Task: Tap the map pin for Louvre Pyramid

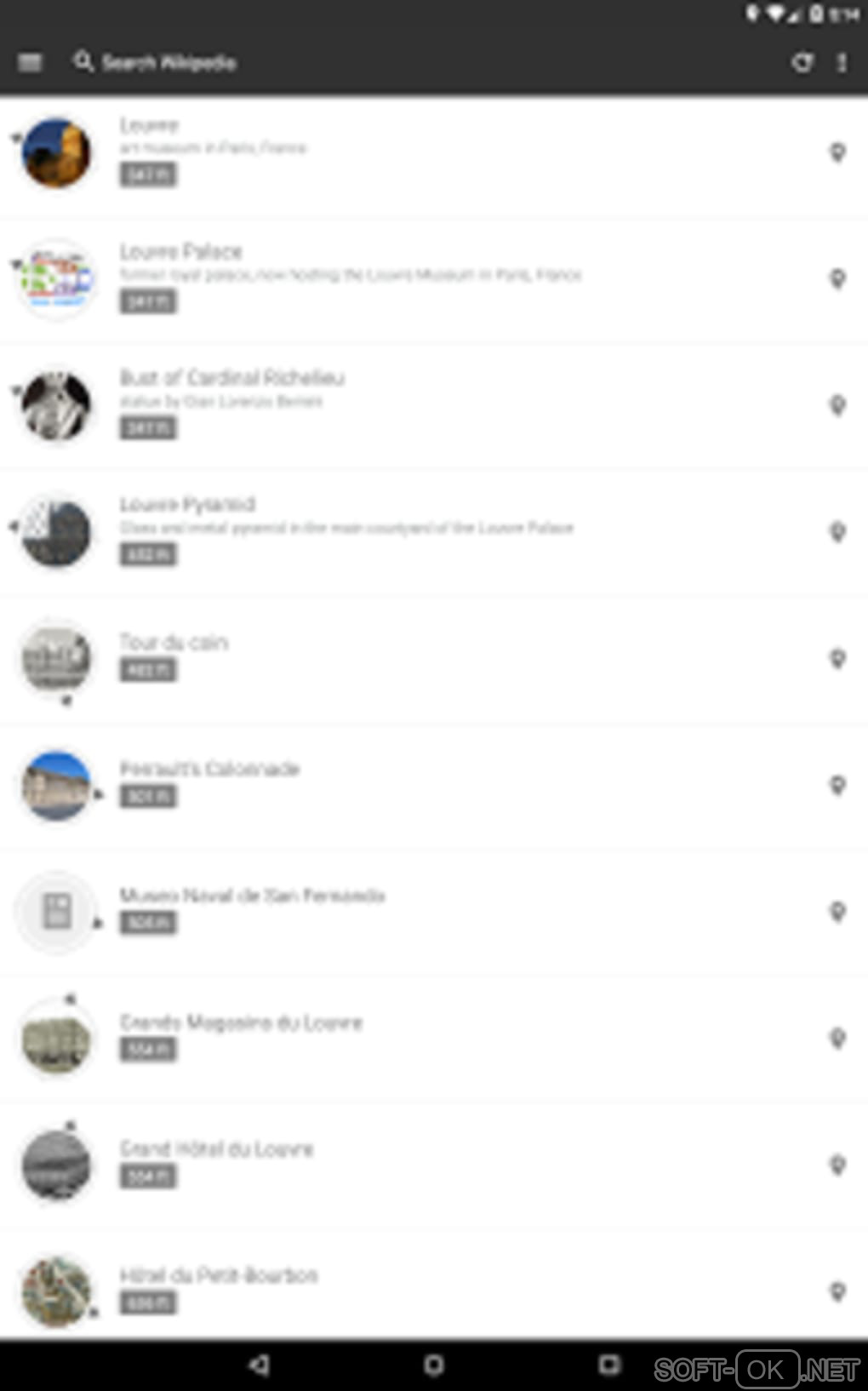Action: pos(837,532)
